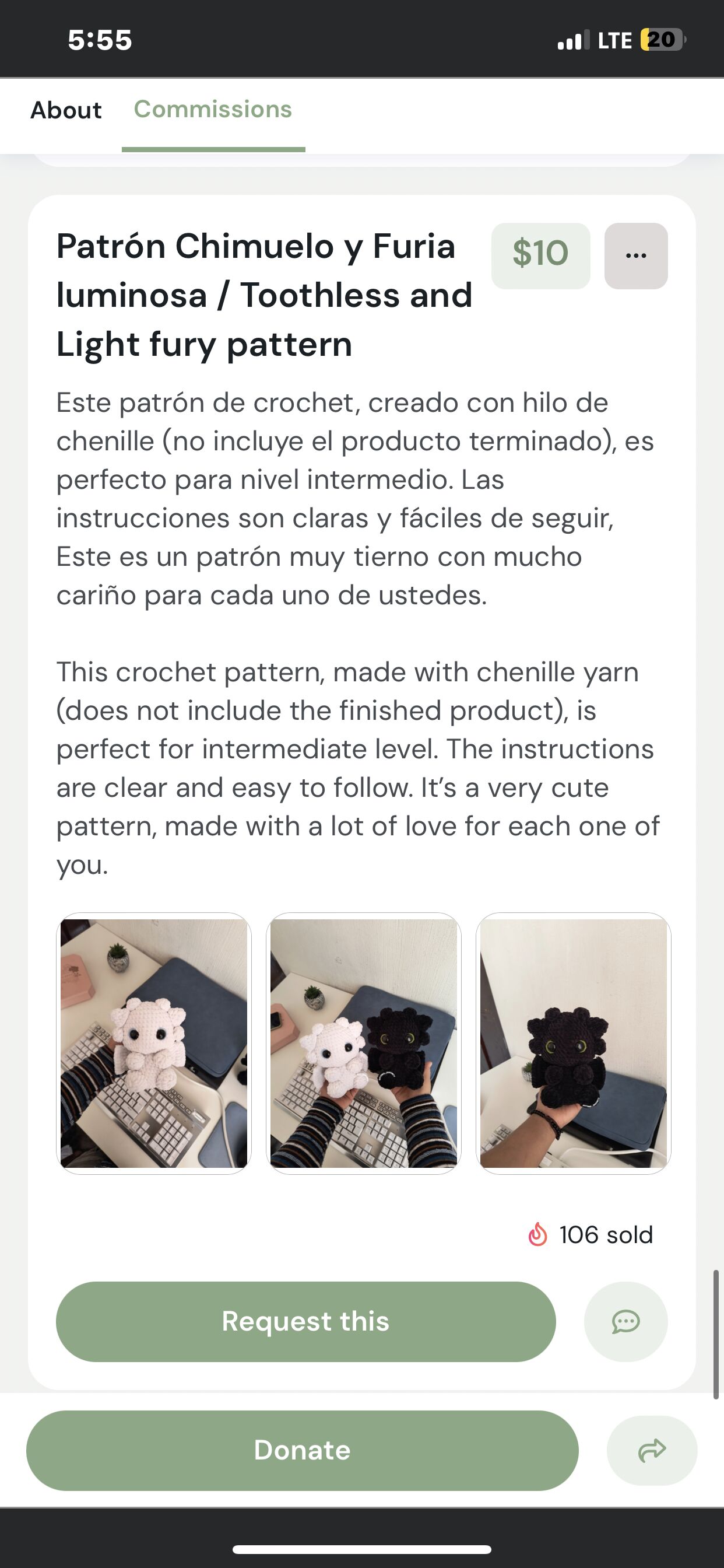Share this page using the arrow icon
Screen dimensions: 724x1568
click(x=652, y=1450)
